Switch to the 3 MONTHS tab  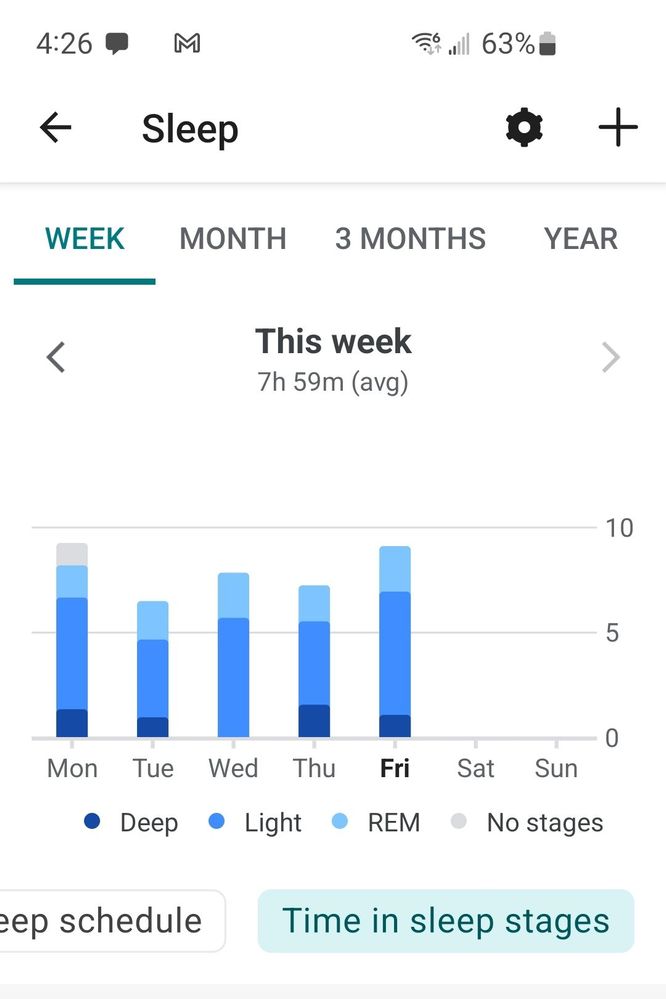coord(410,239)
